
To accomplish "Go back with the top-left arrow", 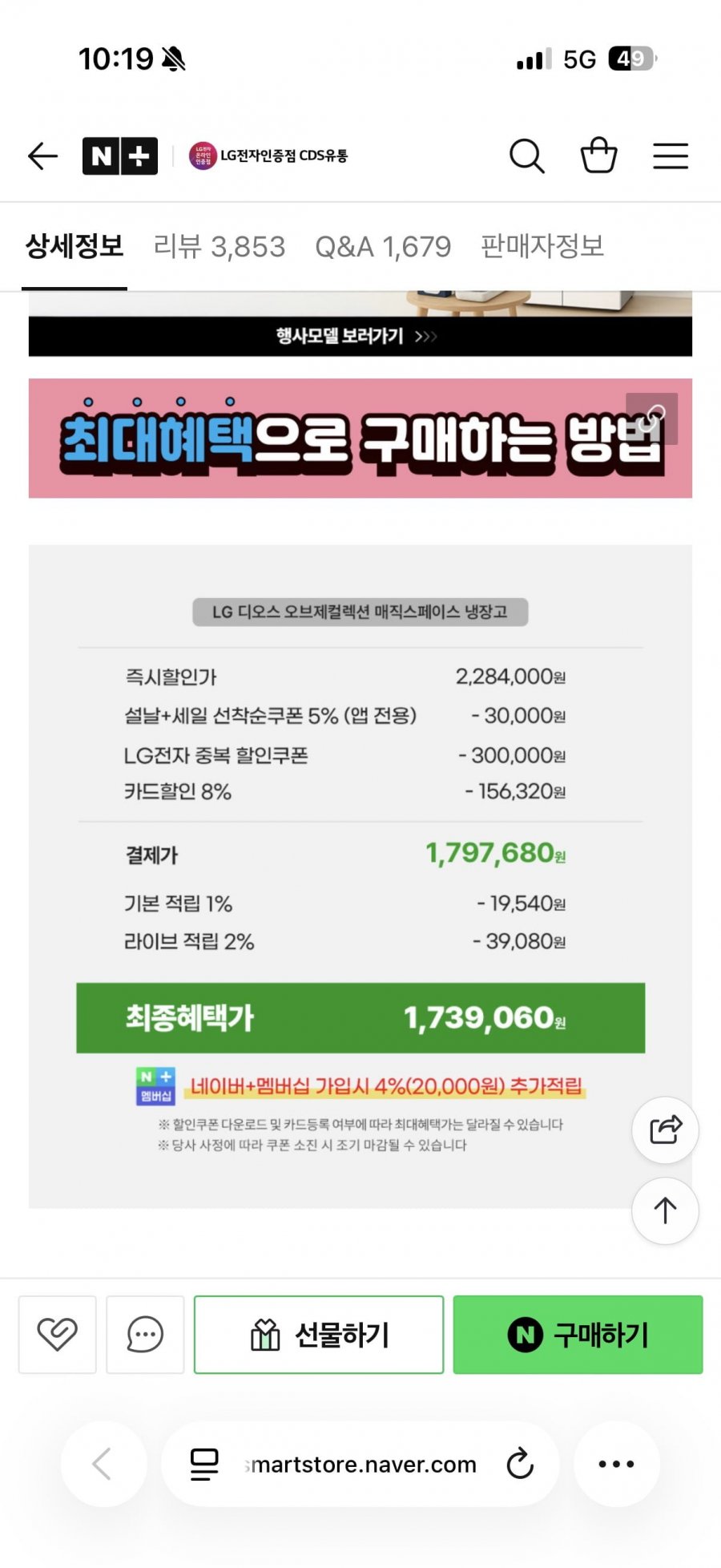I will 43,156.
